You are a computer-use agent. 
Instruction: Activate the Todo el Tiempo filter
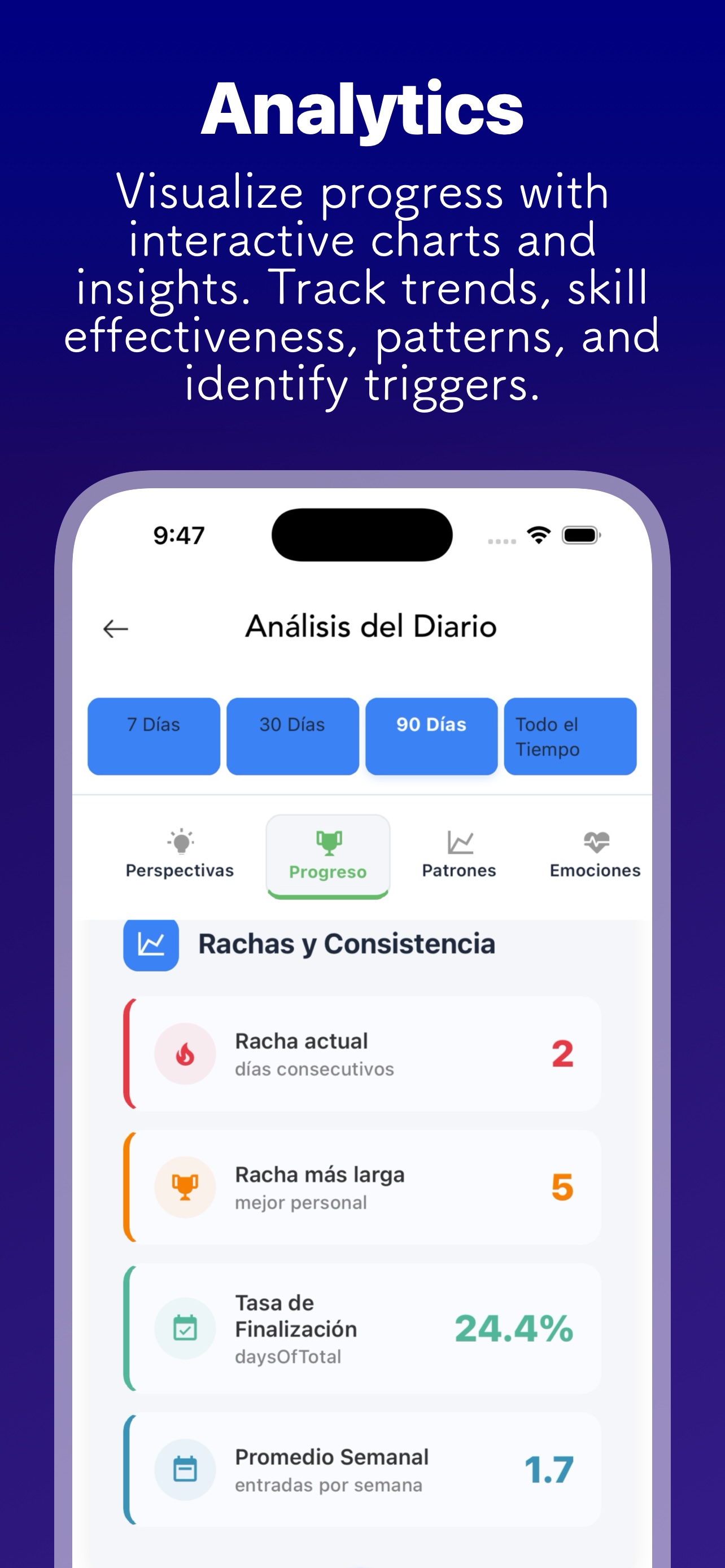click(x=570, y=737)
